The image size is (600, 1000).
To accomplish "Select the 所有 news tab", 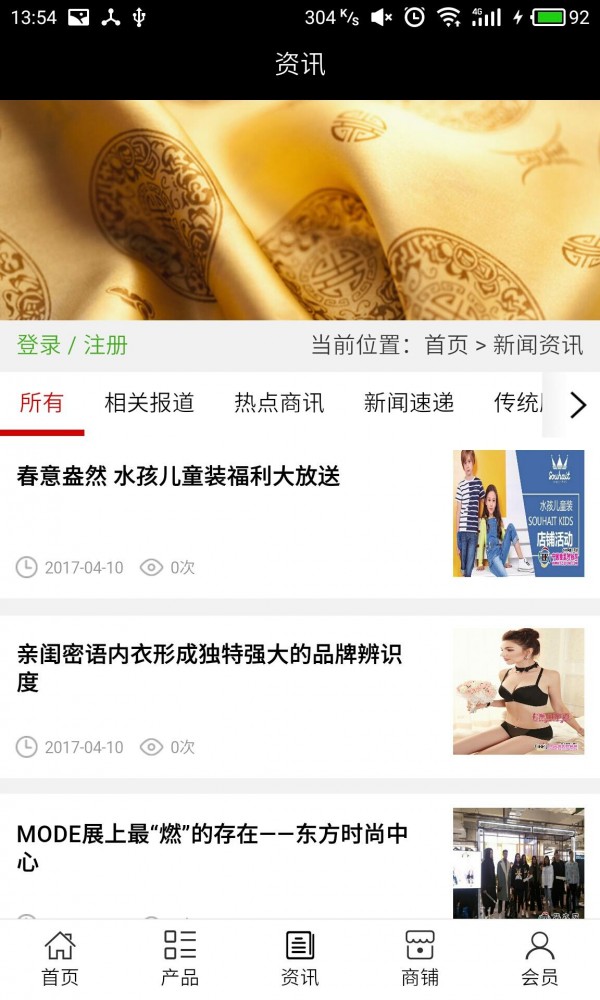I will [x=42, y=403].
